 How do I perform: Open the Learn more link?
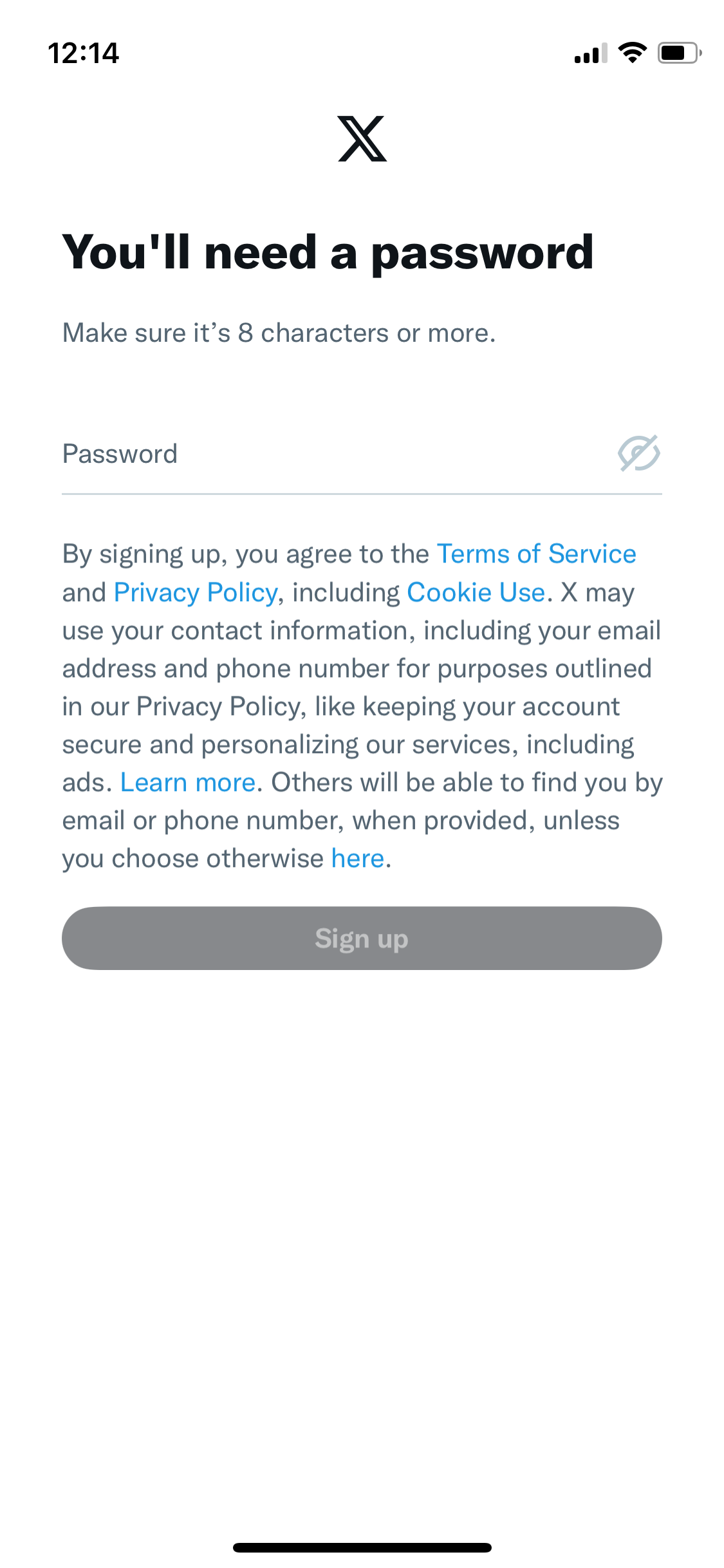[x=188, y=782]
